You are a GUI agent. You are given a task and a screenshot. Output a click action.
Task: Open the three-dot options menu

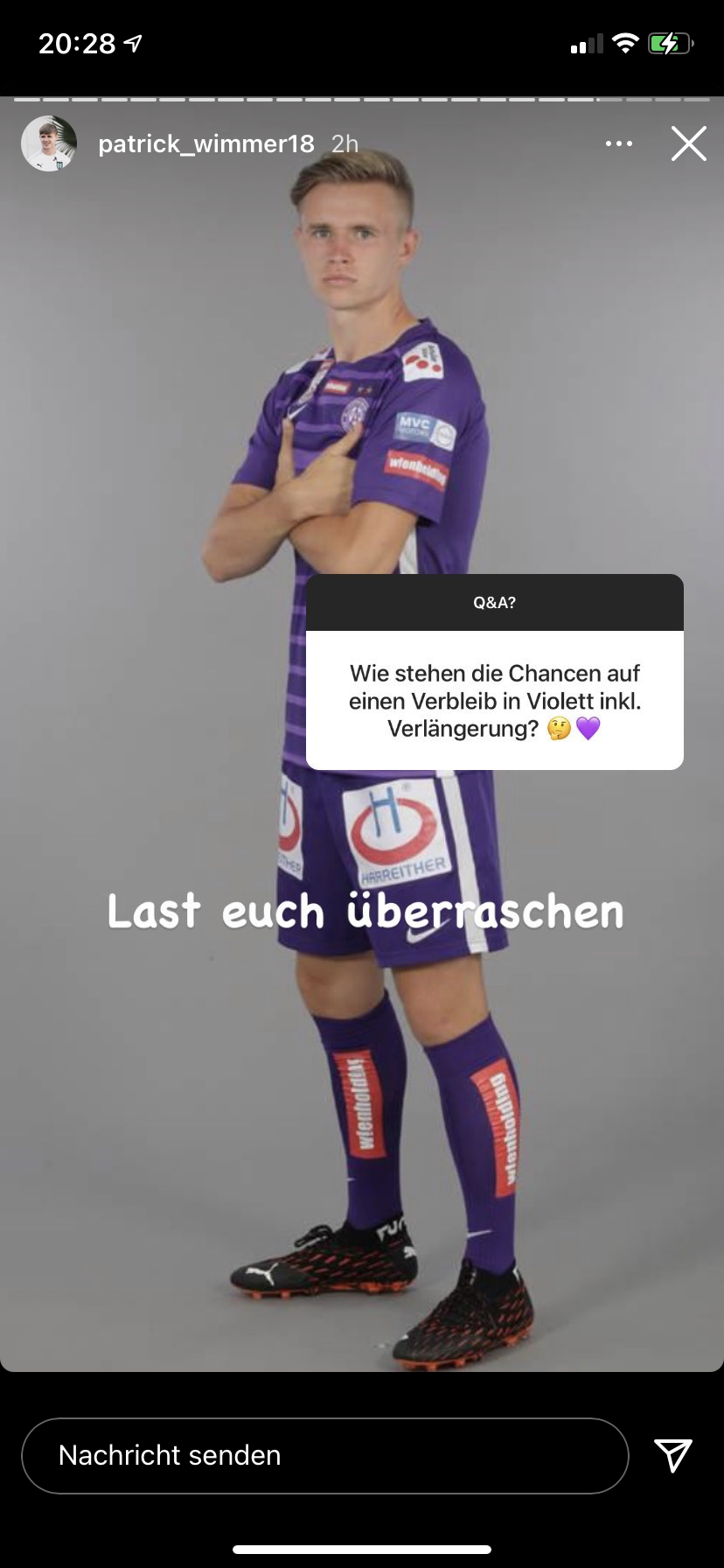pyautogui.click(x=619, y=143)
